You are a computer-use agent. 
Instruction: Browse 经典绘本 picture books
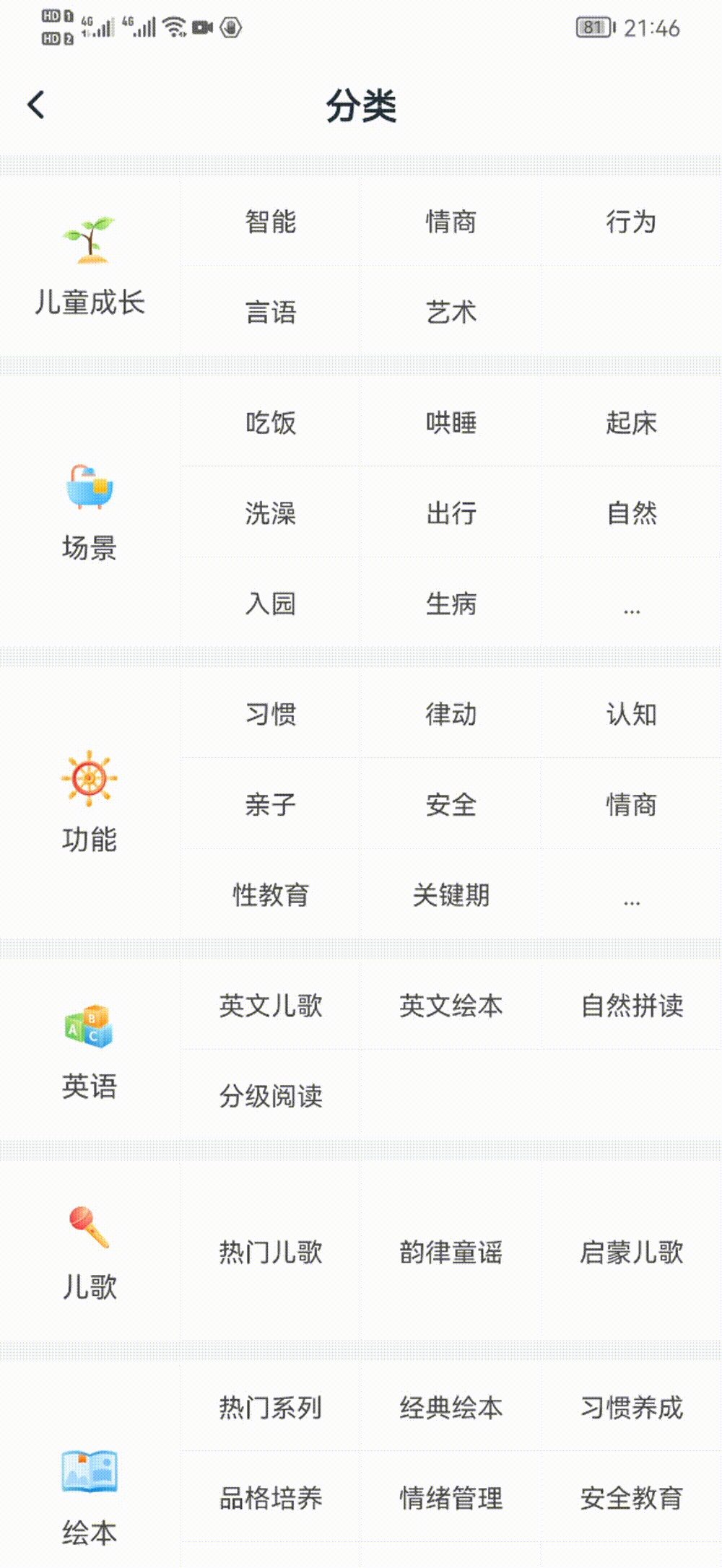(451, 1408)
